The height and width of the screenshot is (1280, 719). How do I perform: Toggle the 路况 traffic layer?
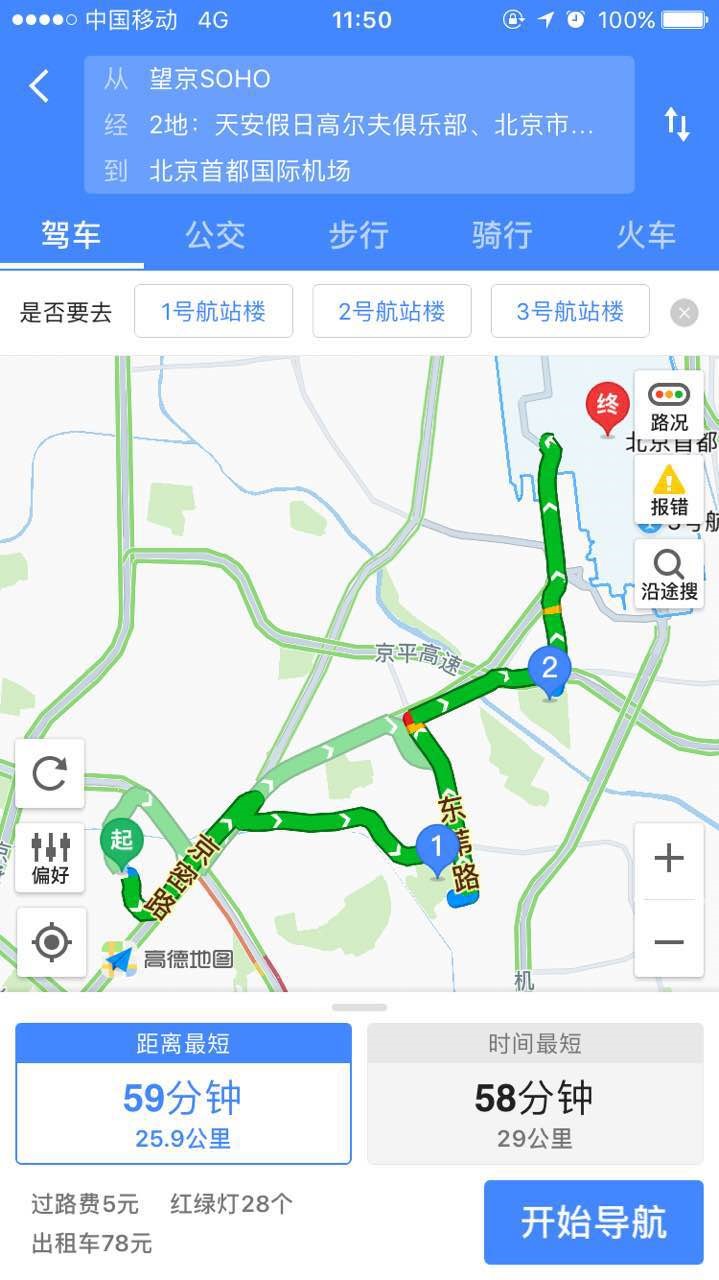pos(669,407)
